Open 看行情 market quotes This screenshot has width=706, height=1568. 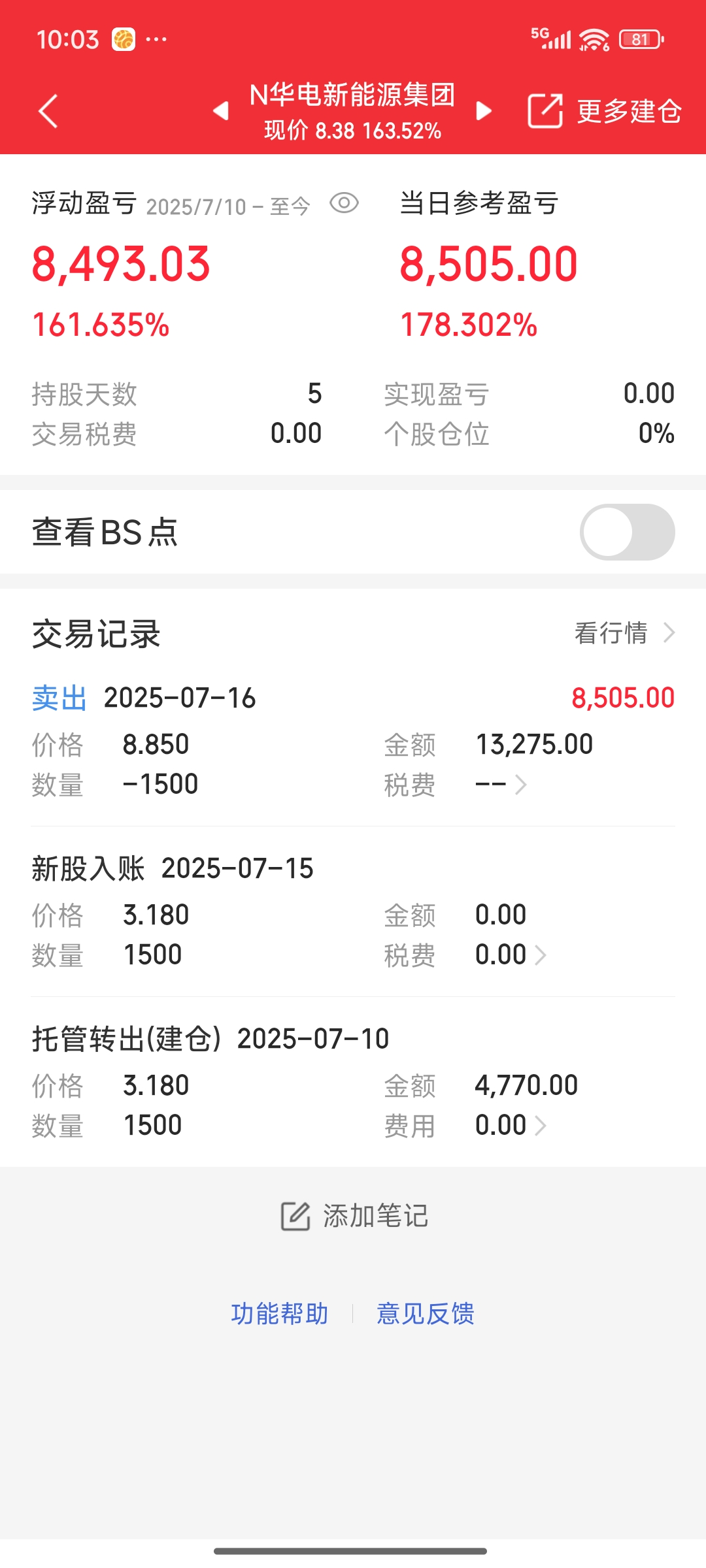pyautogui.click(x=624, y=632)
